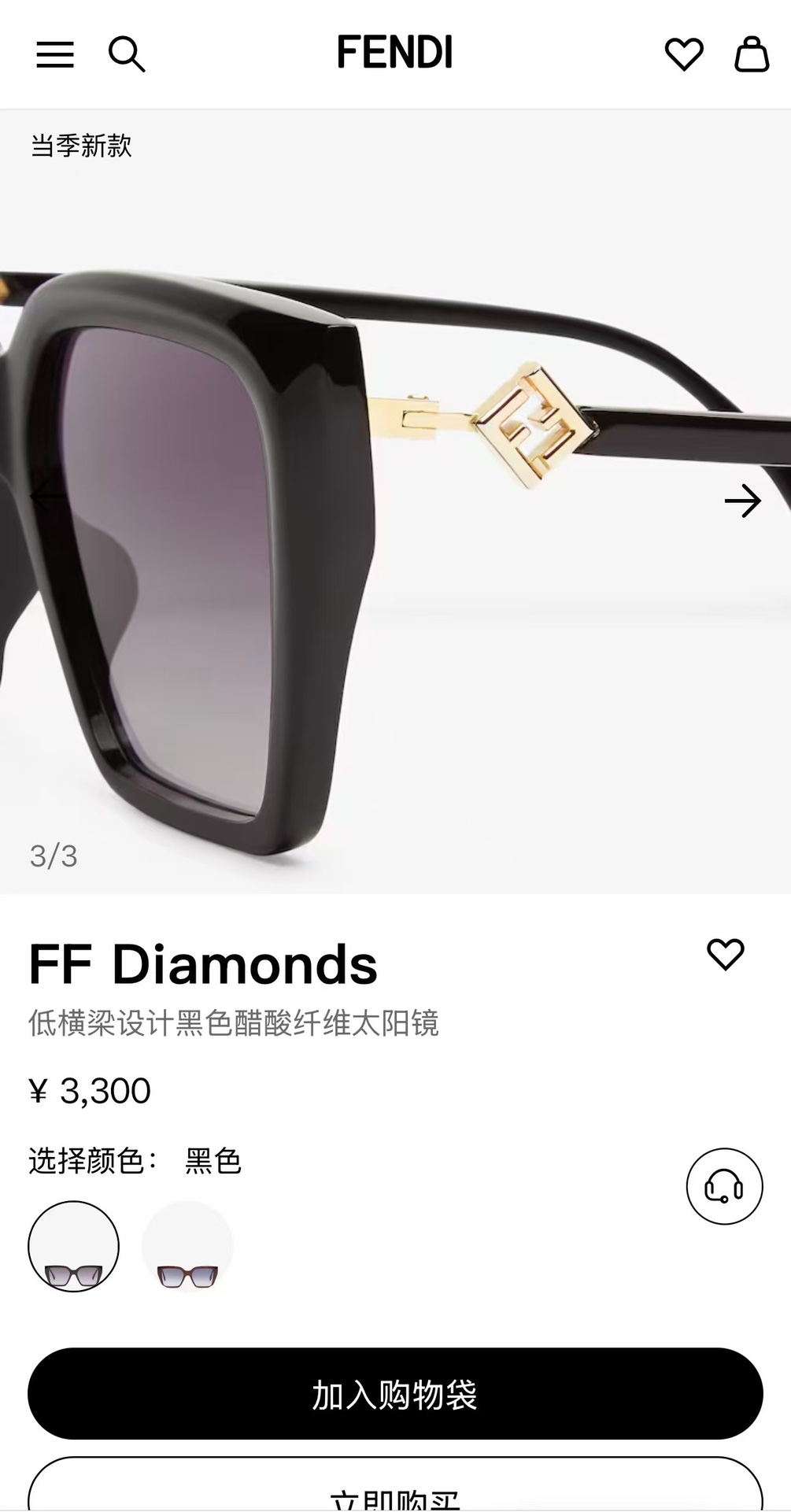Add FF Diamonds to favorites
Viewport: 791px width, 1512px height.
(725, 955)
